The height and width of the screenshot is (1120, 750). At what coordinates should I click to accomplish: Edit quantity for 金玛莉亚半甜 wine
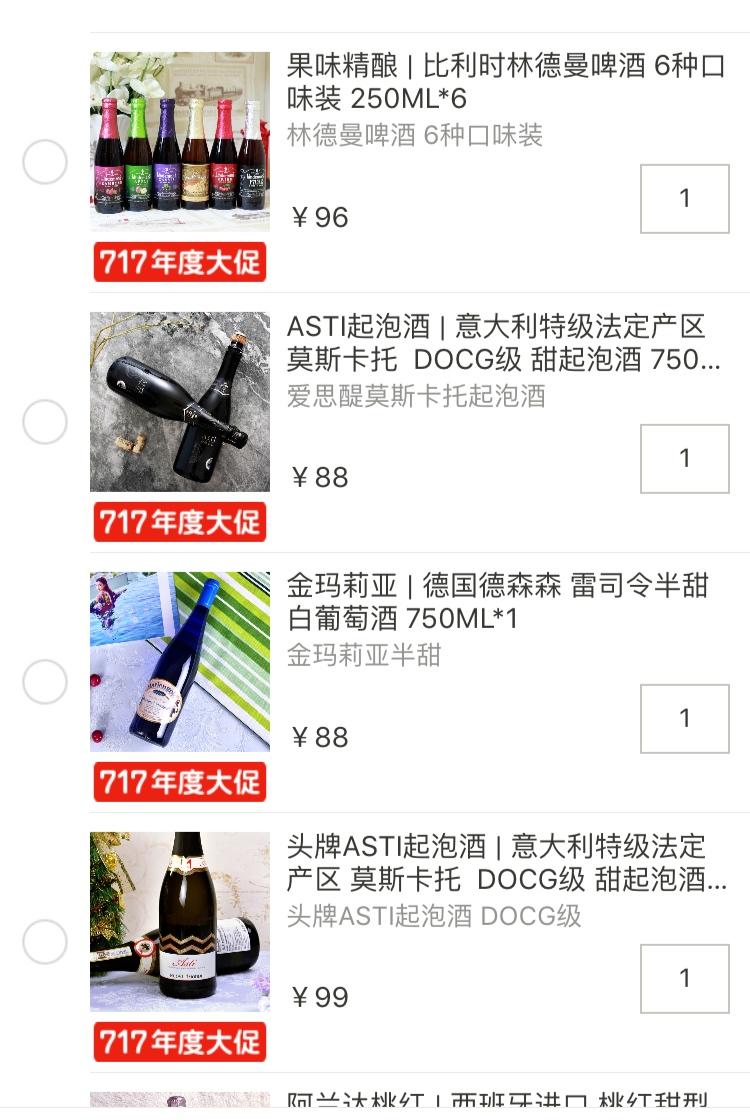pos(685,719)
